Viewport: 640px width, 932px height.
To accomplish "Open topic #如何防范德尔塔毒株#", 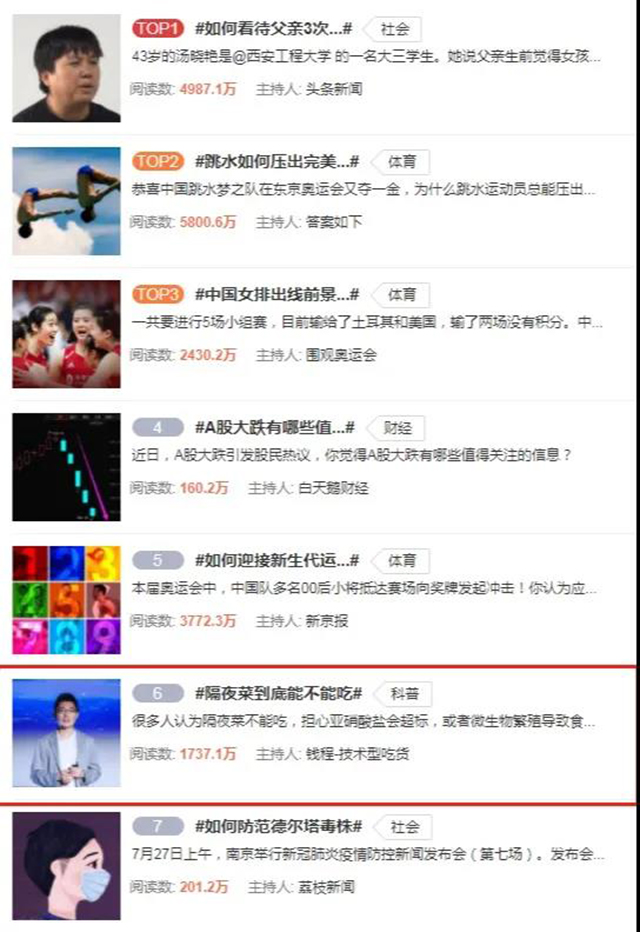I will (x=278, y=826).
